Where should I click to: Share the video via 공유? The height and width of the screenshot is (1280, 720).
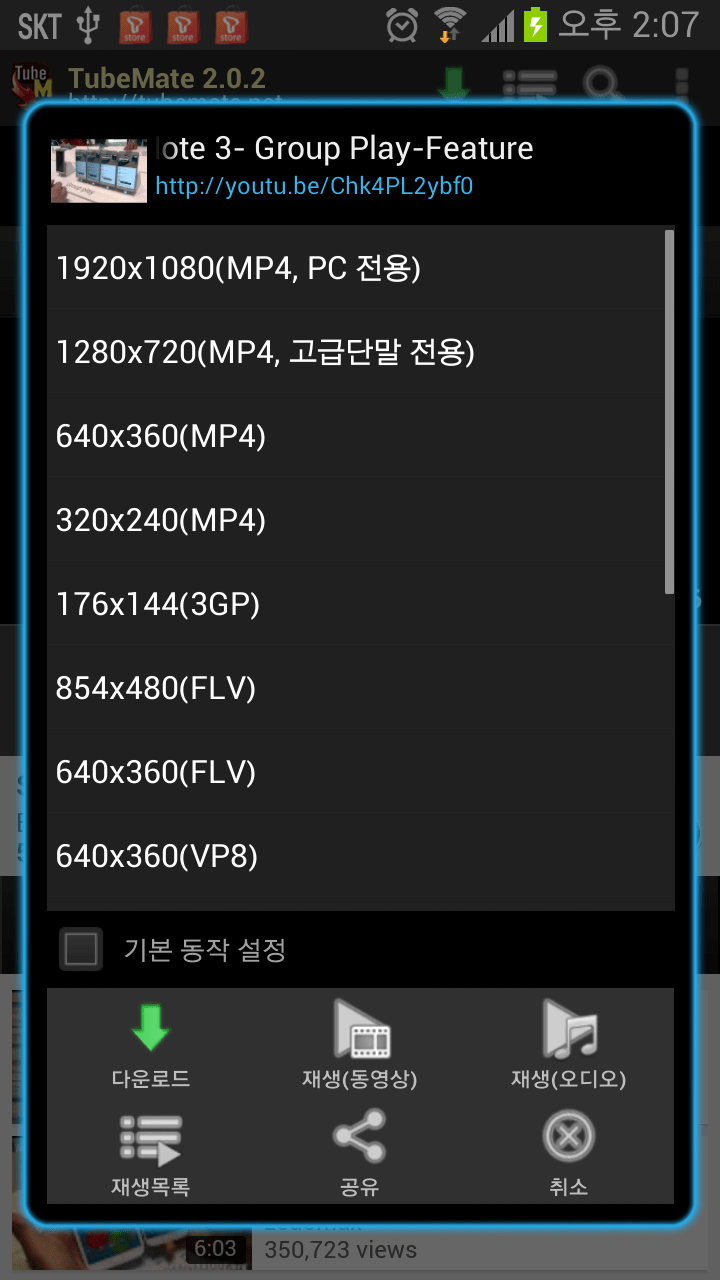point(360,1154)
